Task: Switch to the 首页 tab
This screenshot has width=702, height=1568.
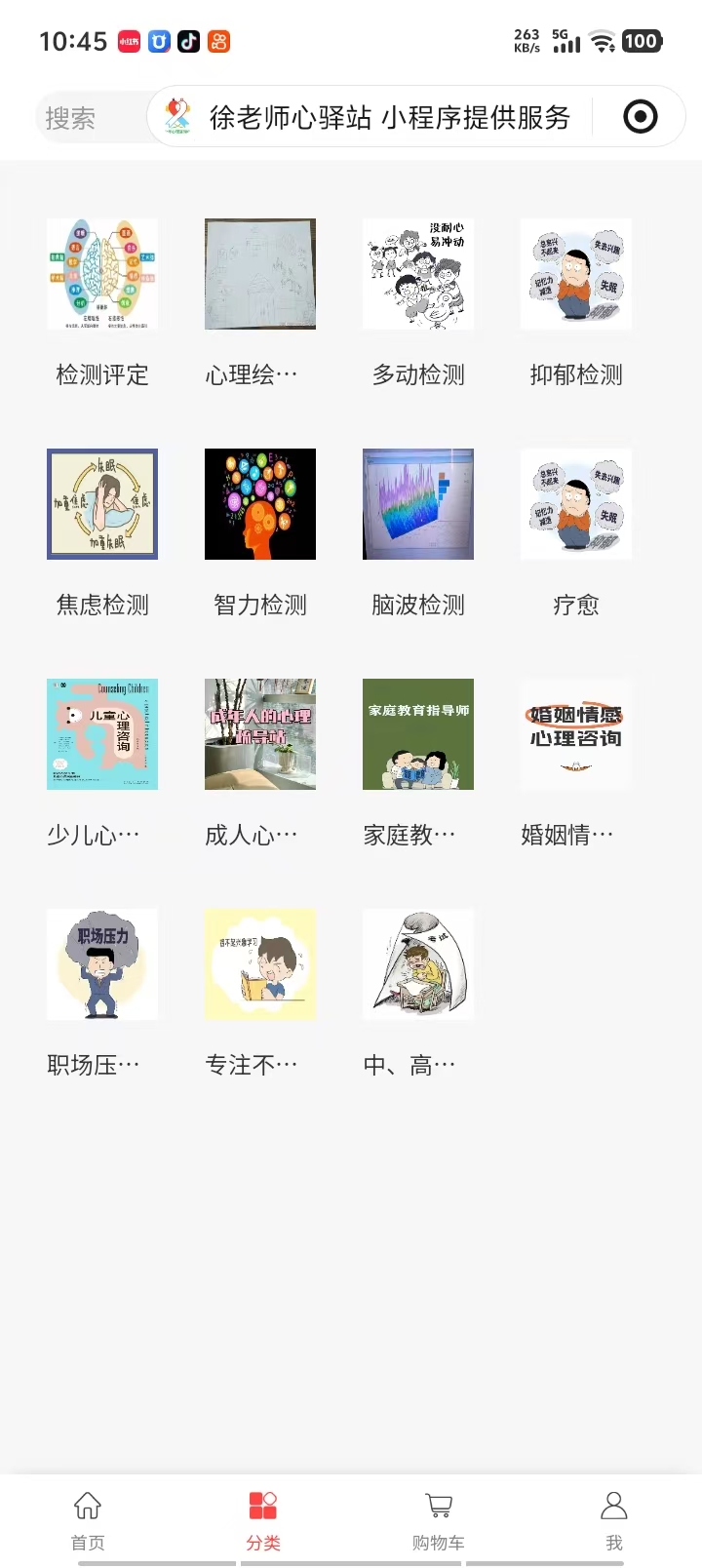Action: point(88,1519)
